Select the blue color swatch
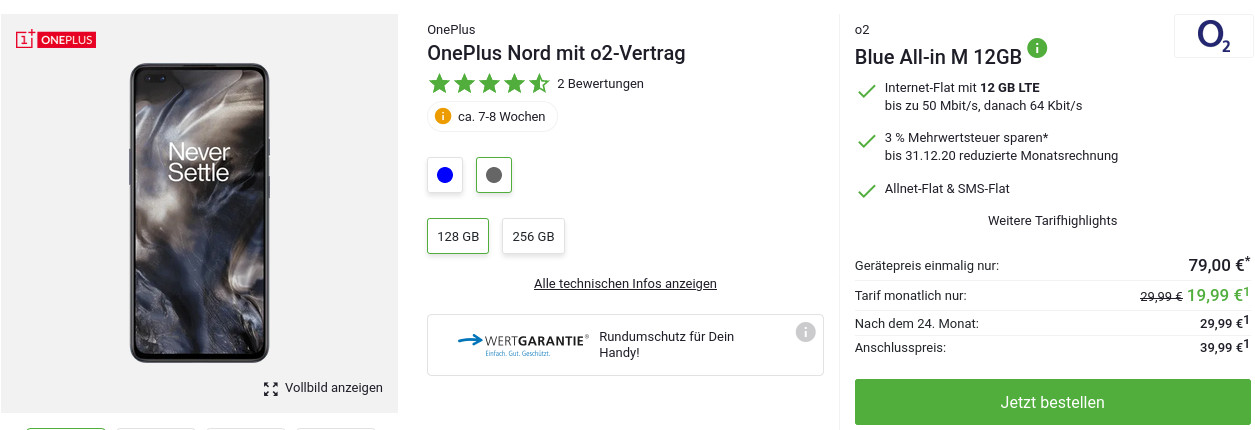Image resolution: width=1255 pixels, height=430 pixels. 445,175
